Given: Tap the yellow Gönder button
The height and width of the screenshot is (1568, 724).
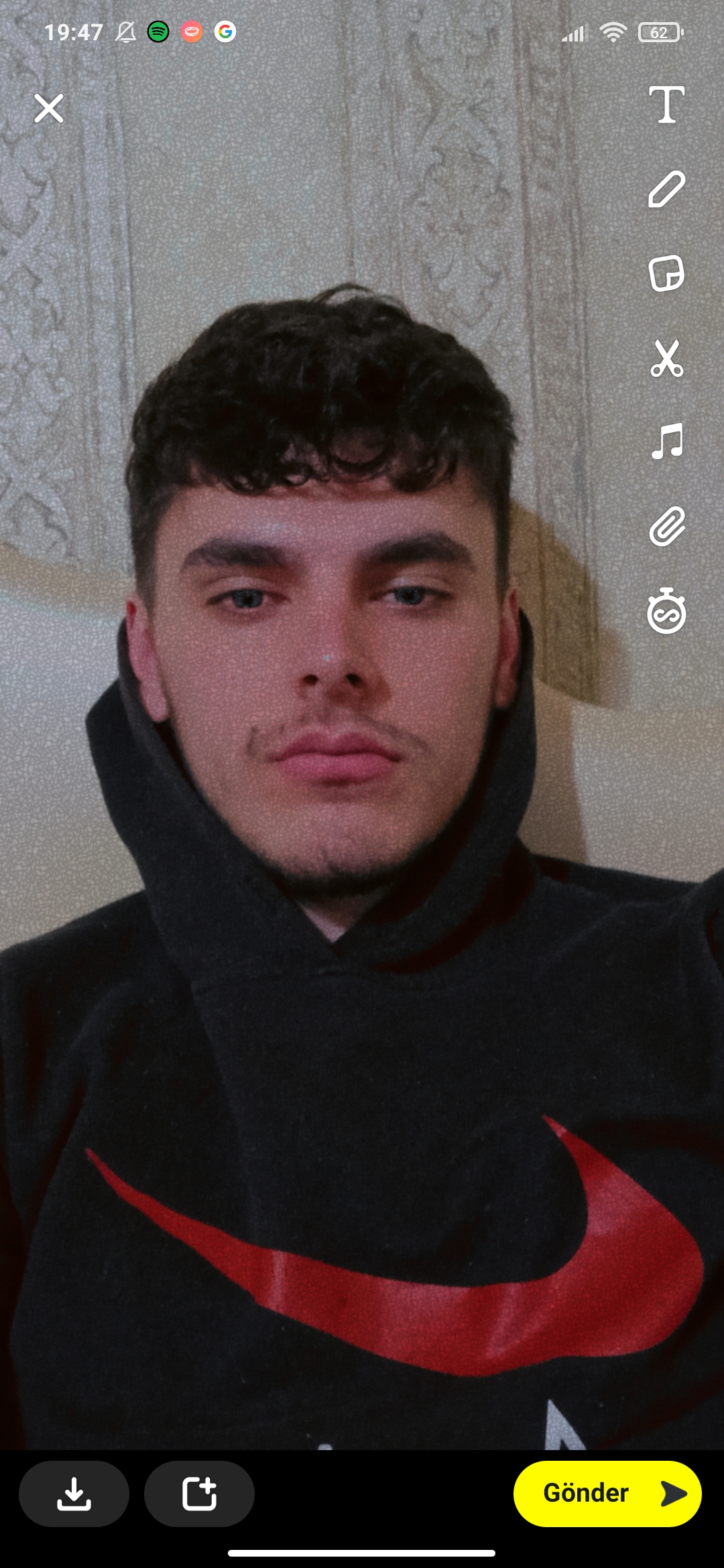Looking at the screenshot, I should [x=607, y=1494].
